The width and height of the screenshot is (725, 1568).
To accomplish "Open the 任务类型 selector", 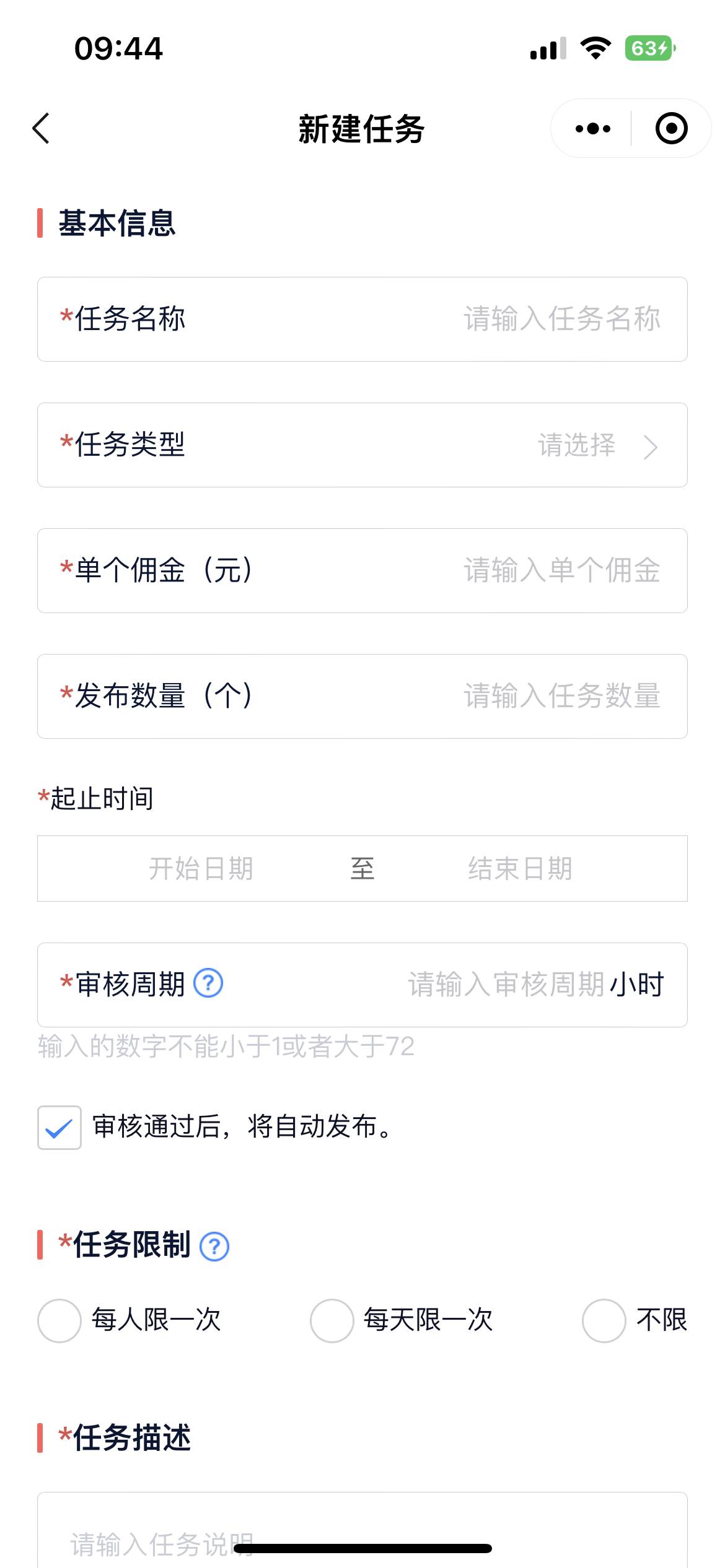I will tap(362, 445).
